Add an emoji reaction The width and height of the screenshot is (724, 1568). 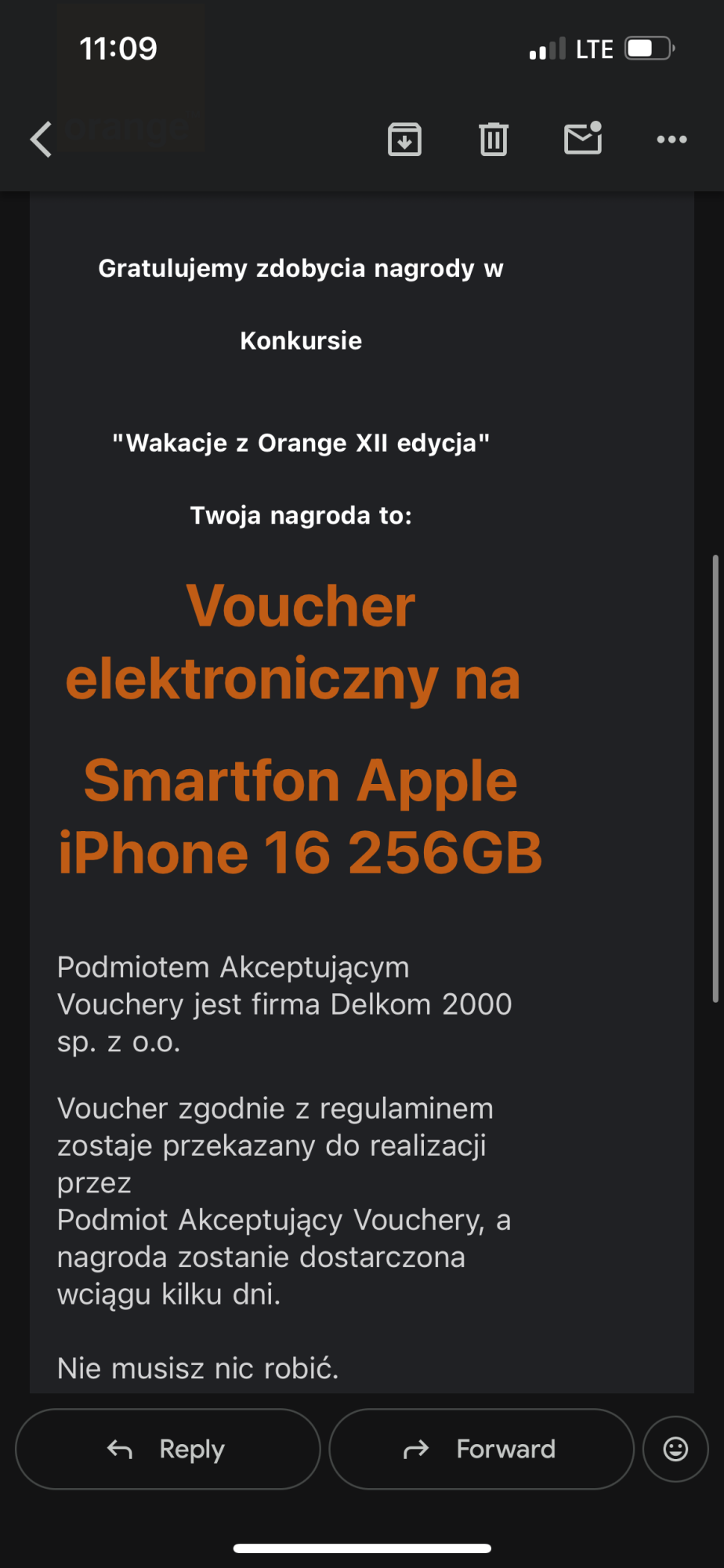coord(675,1449)
